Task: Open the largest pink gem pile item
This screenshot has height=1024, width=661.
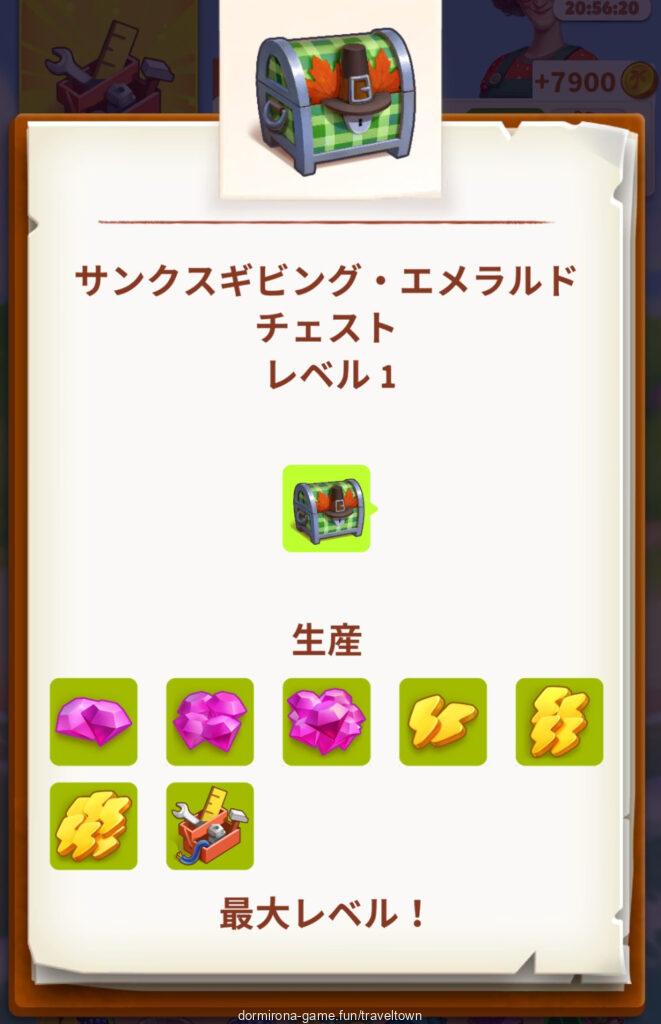Action: point(326,722)
